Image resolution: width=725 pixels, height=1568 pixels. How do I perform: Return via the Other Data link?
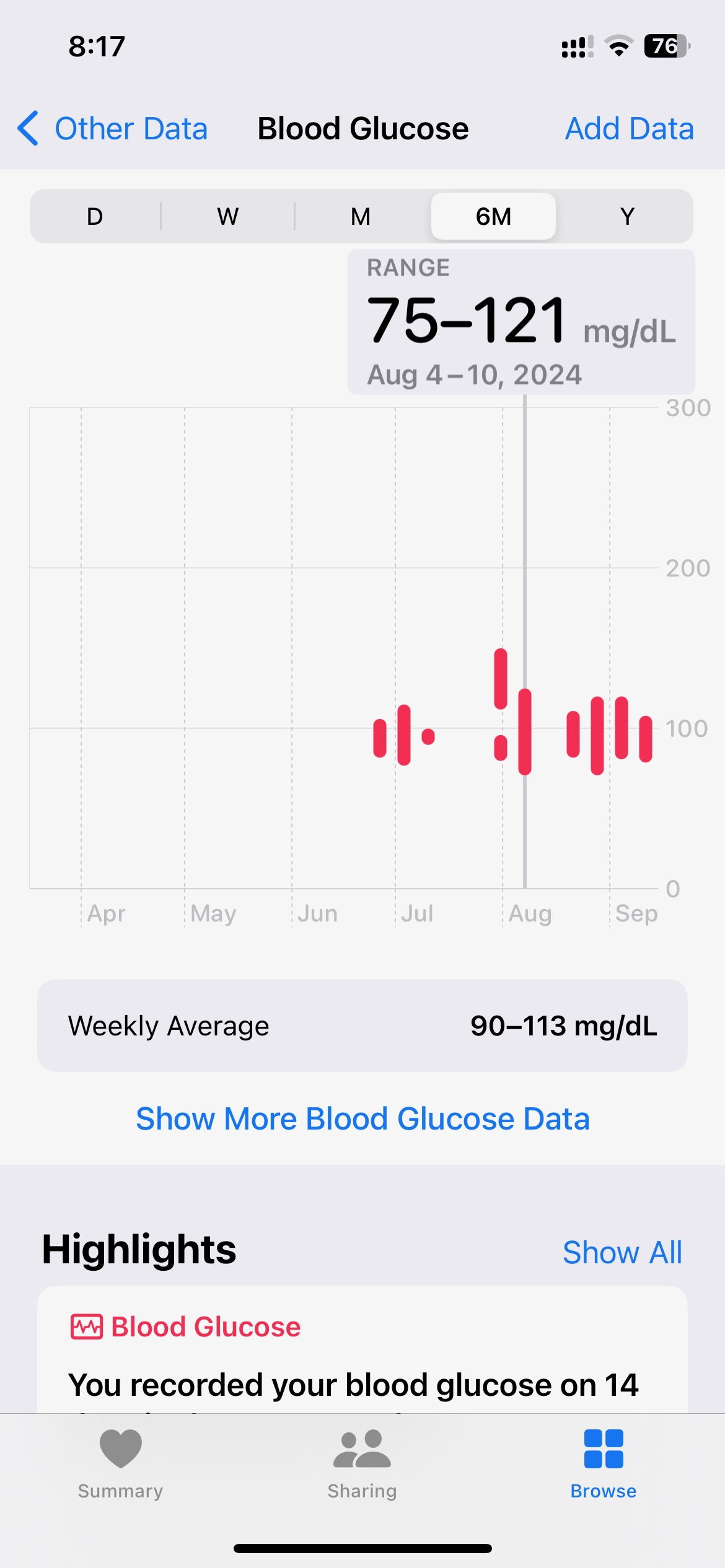coord(131,128)
